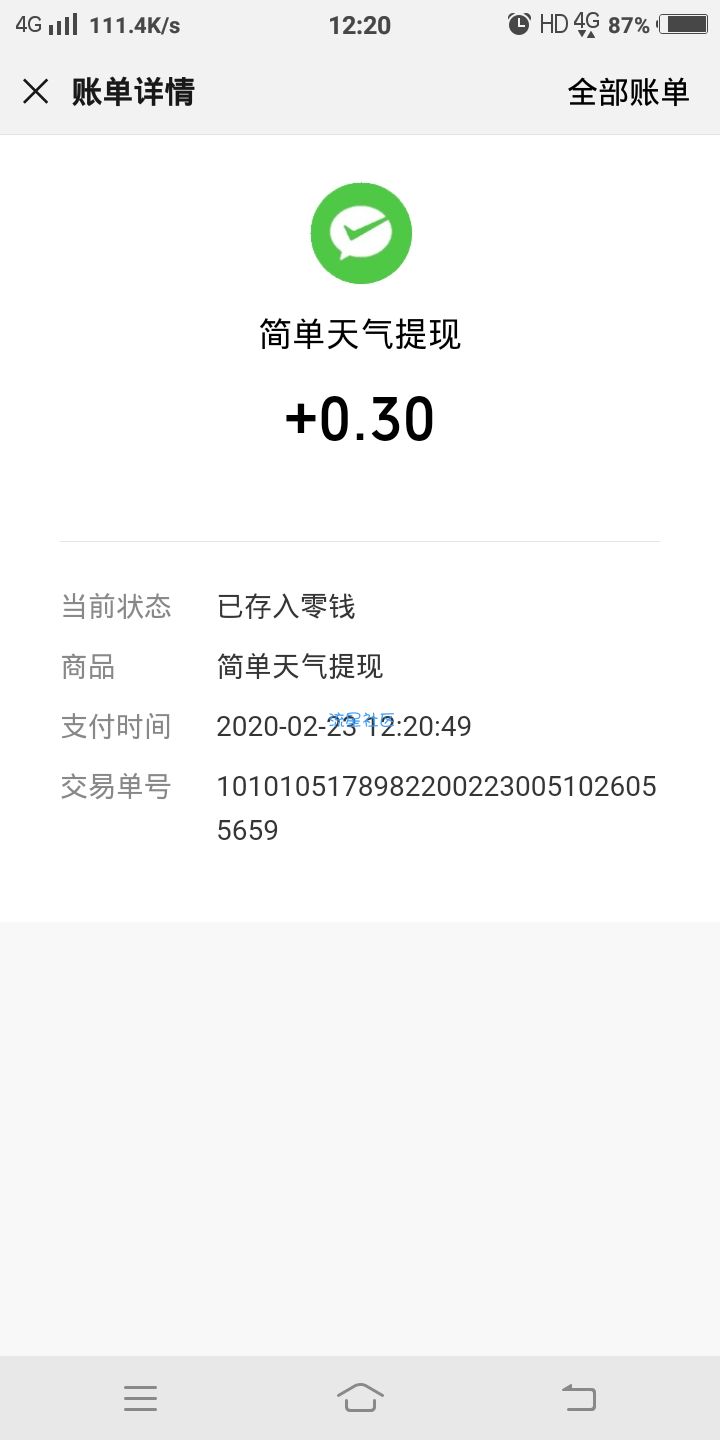
Task: Go to the system home screen
Action: [360, 1397]
